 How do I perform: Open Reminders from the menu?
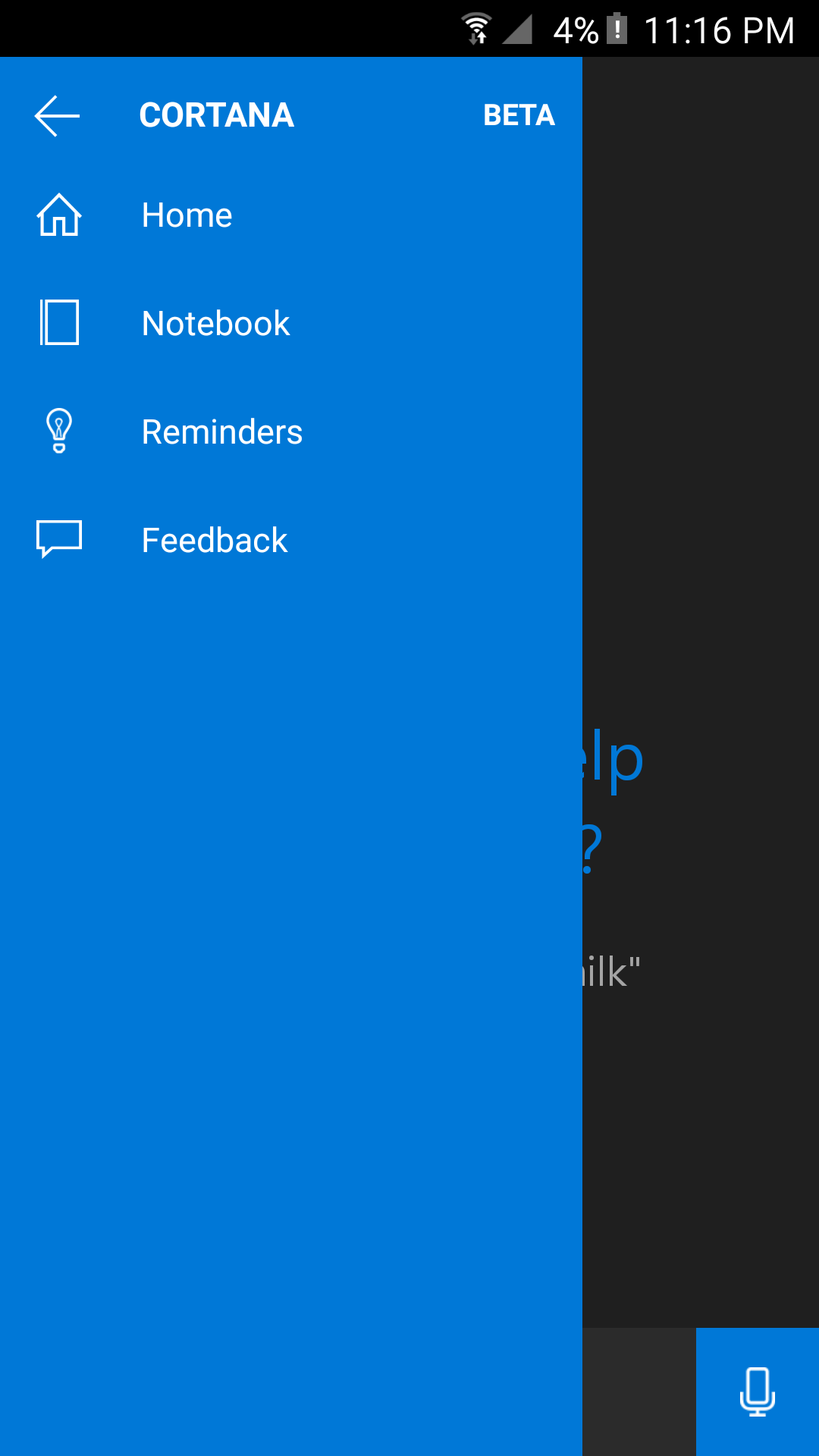[221, 432]
